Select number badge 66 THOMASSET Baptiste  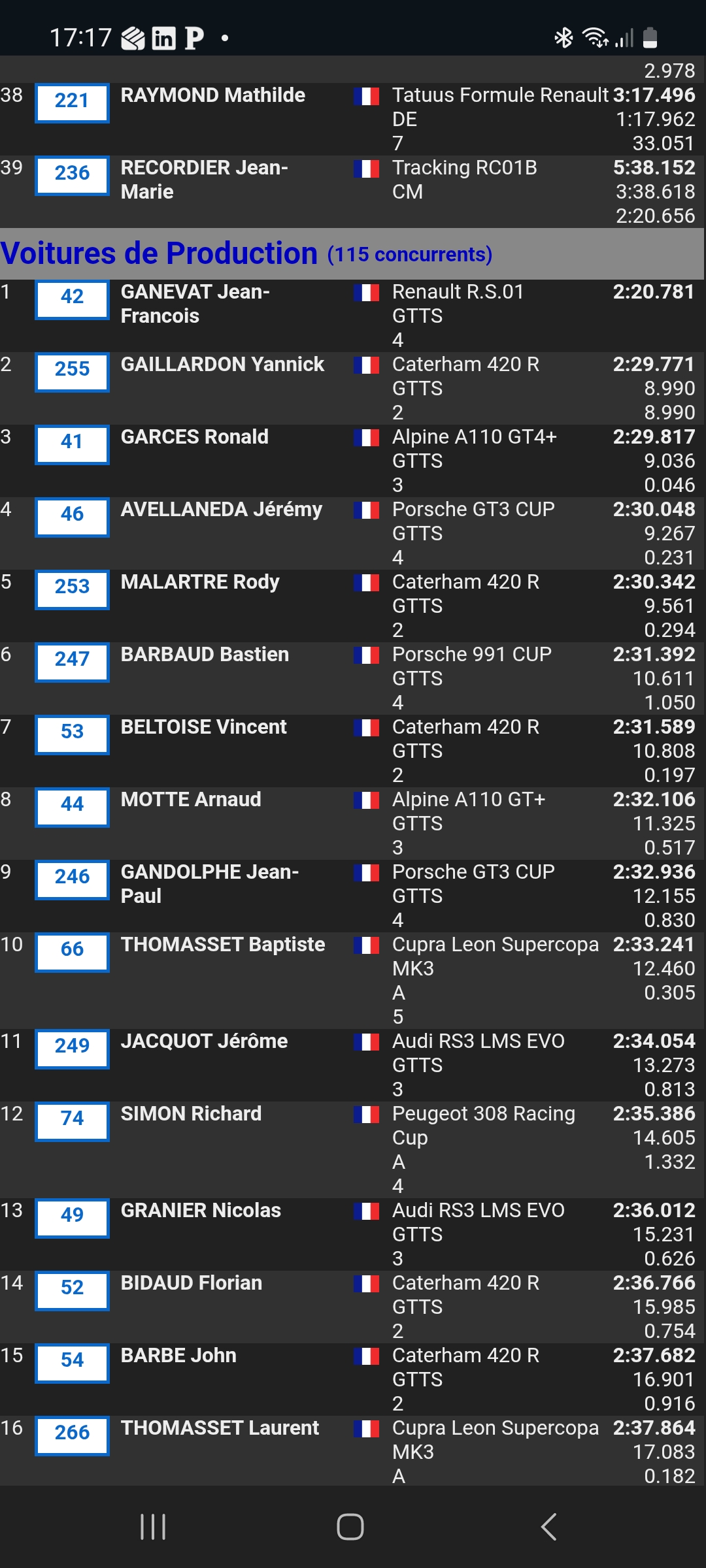click(x=72, y=950)
